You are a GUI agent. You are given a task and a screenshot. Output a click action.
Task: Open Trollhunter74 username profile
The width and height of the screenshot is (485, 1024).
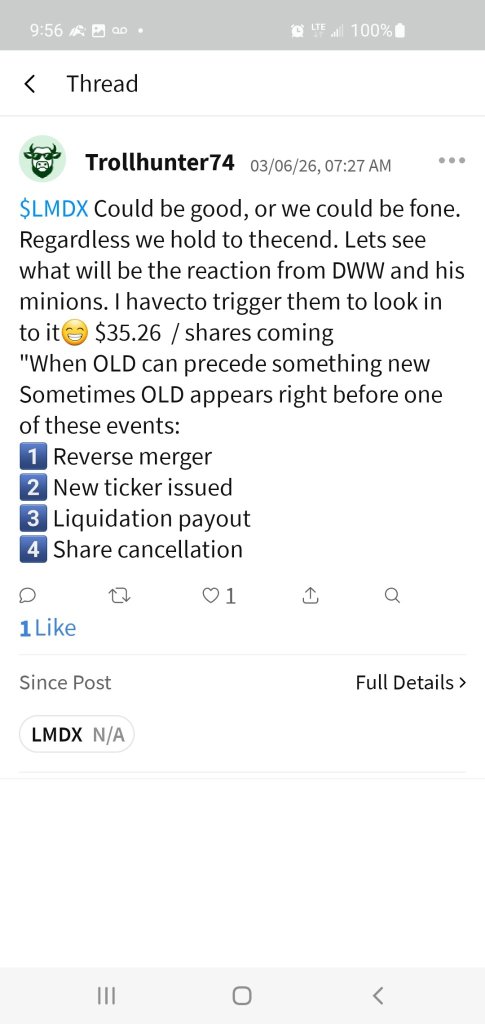click(160, 162)
